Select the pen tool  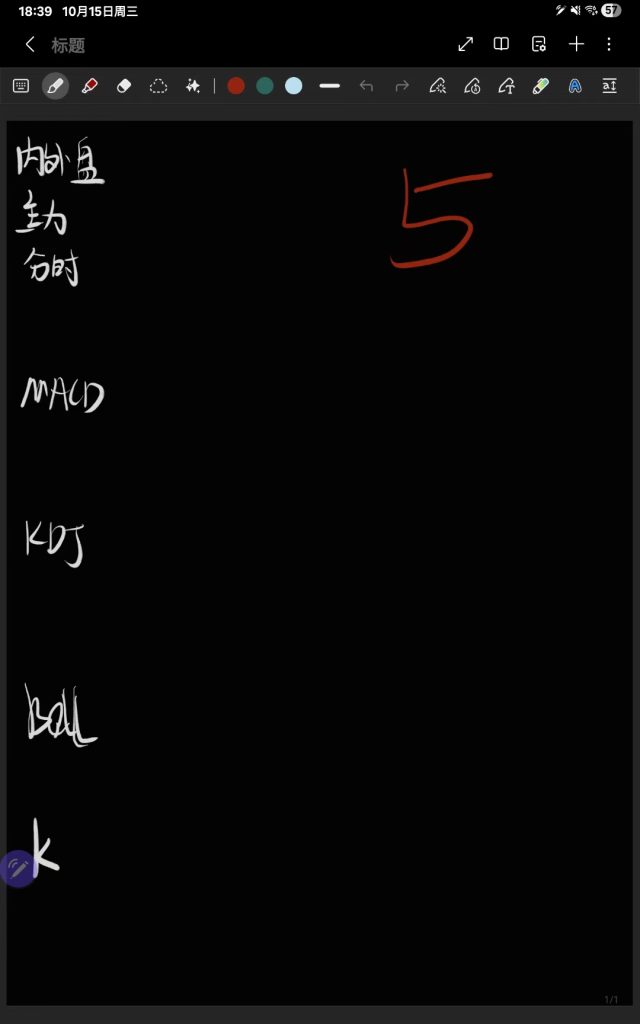click(x=55, y=86)
